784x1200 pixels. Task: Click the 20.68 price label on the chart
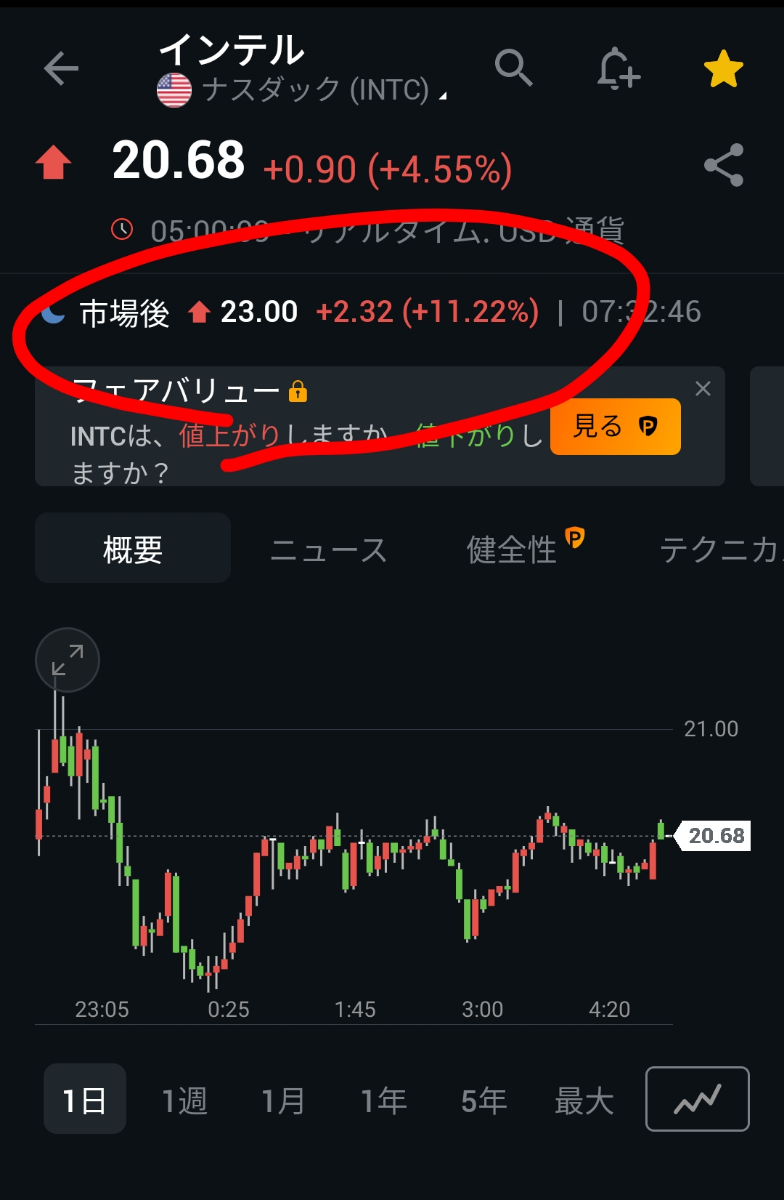click(x=715, y=835)
